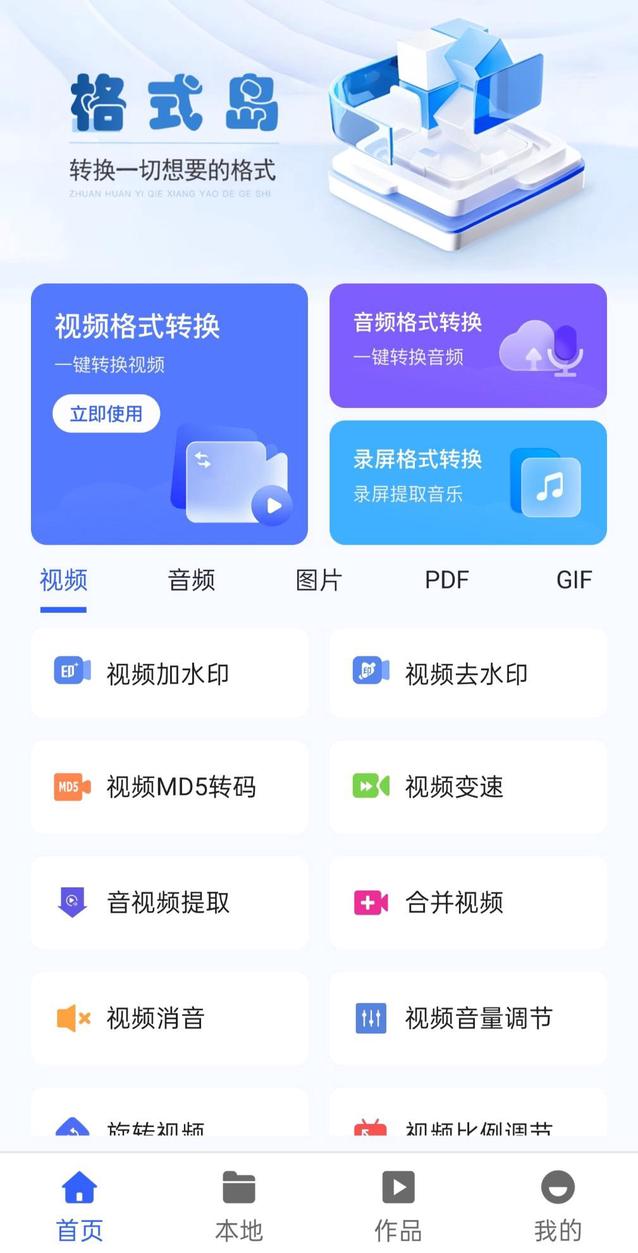
Task: Switch to the 音频 tab
Action: (191, 580)
